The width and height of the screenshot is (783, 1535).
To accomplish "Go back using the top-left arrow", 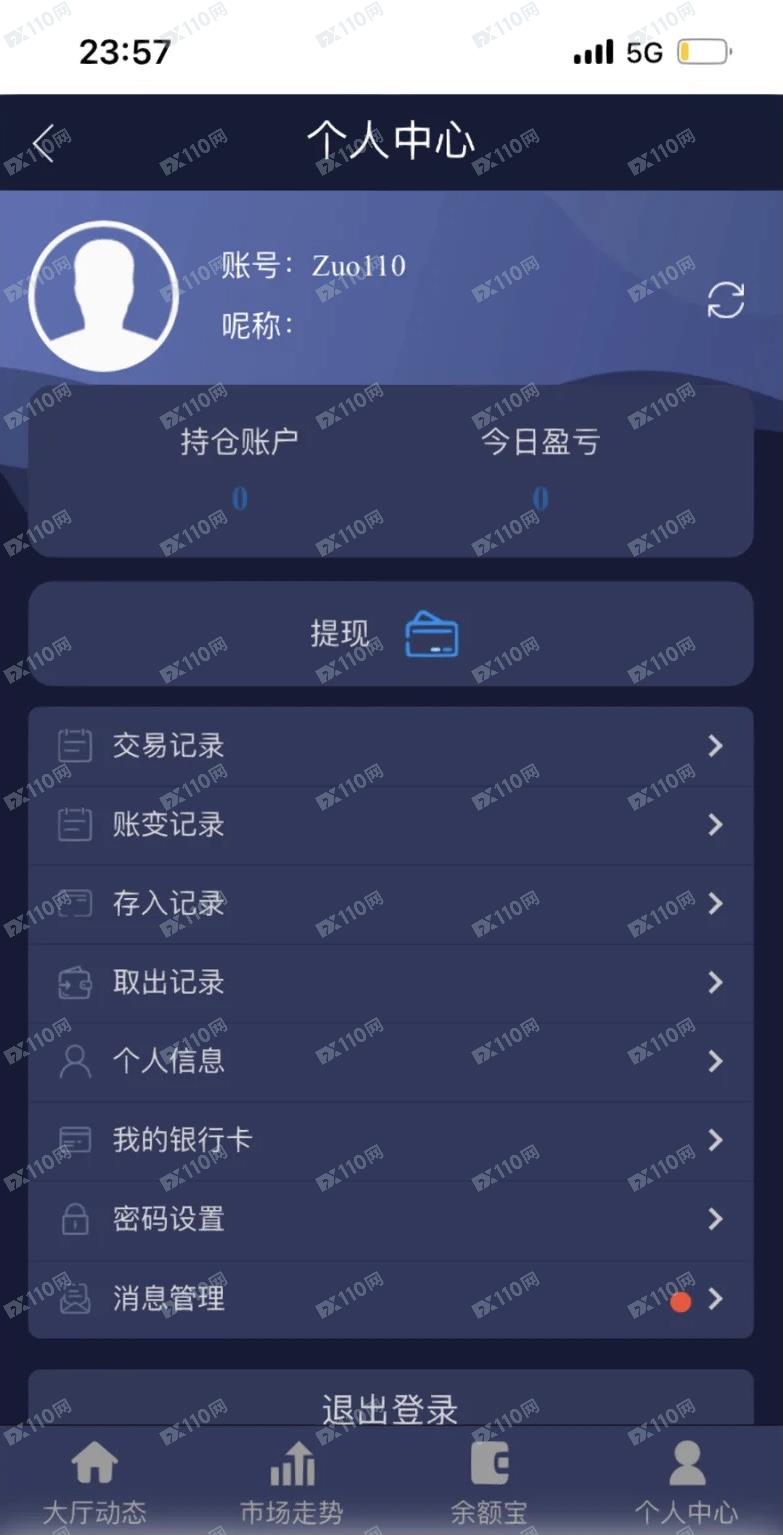I will point(44,144).
